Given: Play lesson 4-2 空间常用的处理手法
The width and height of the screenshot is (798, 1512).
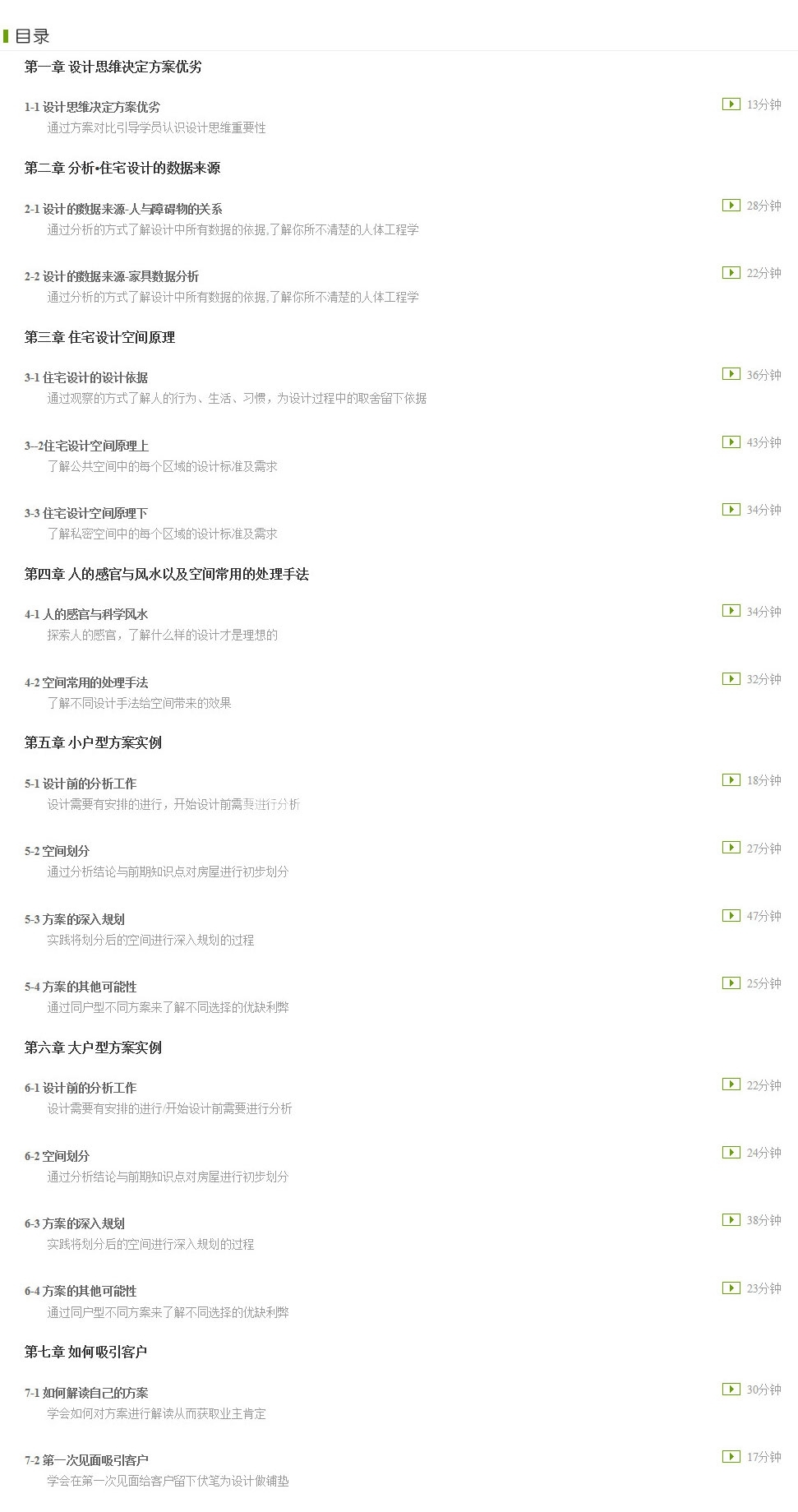Looking at the screenshot, I should (731, 679).
